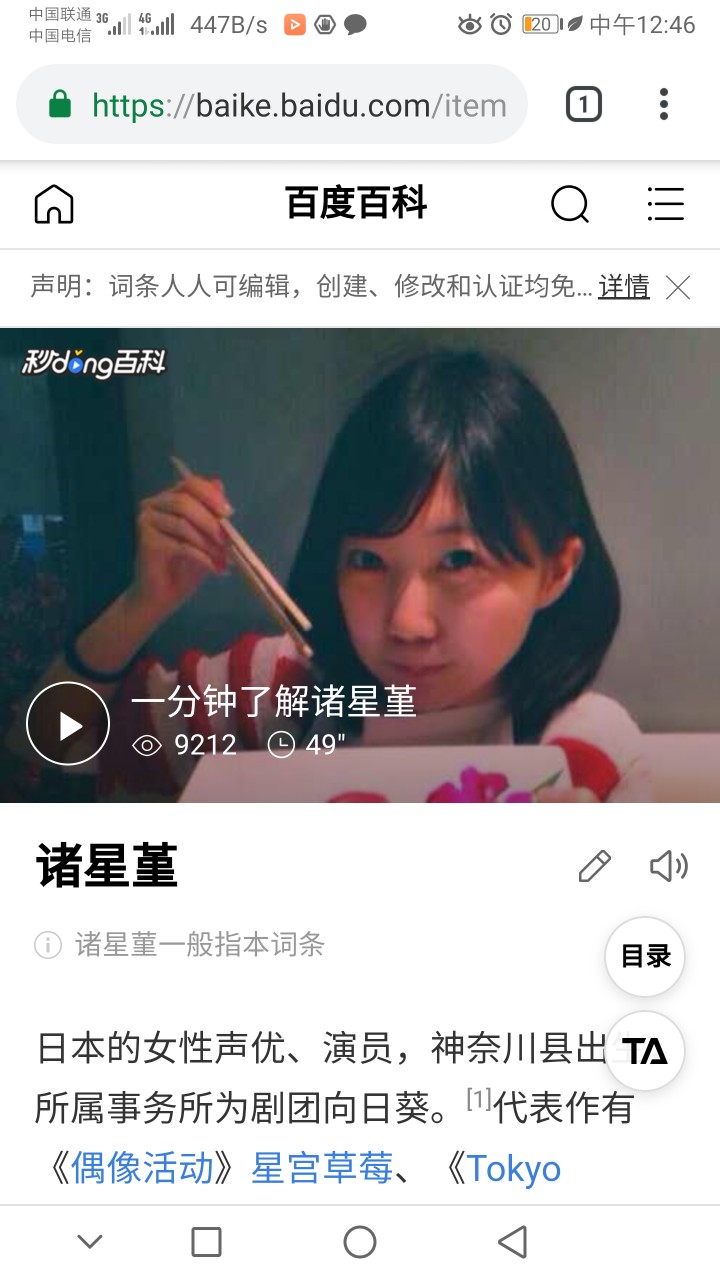Go to the Baidu Baike home icon
The width and height of the screenshot is (720, 1280).
(54, 204)
